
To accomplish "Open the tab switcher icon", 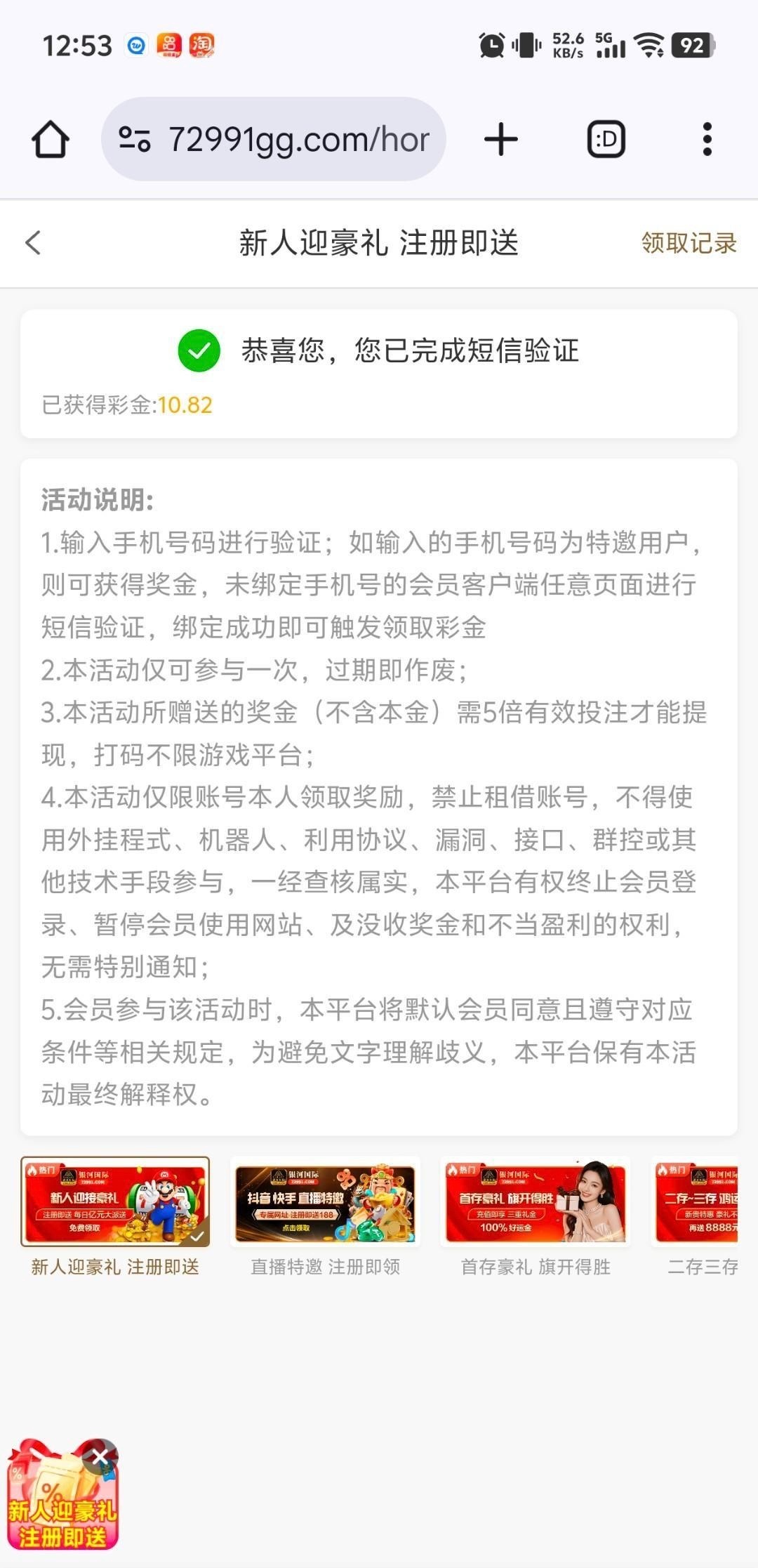I will click(x=606, y=138).
